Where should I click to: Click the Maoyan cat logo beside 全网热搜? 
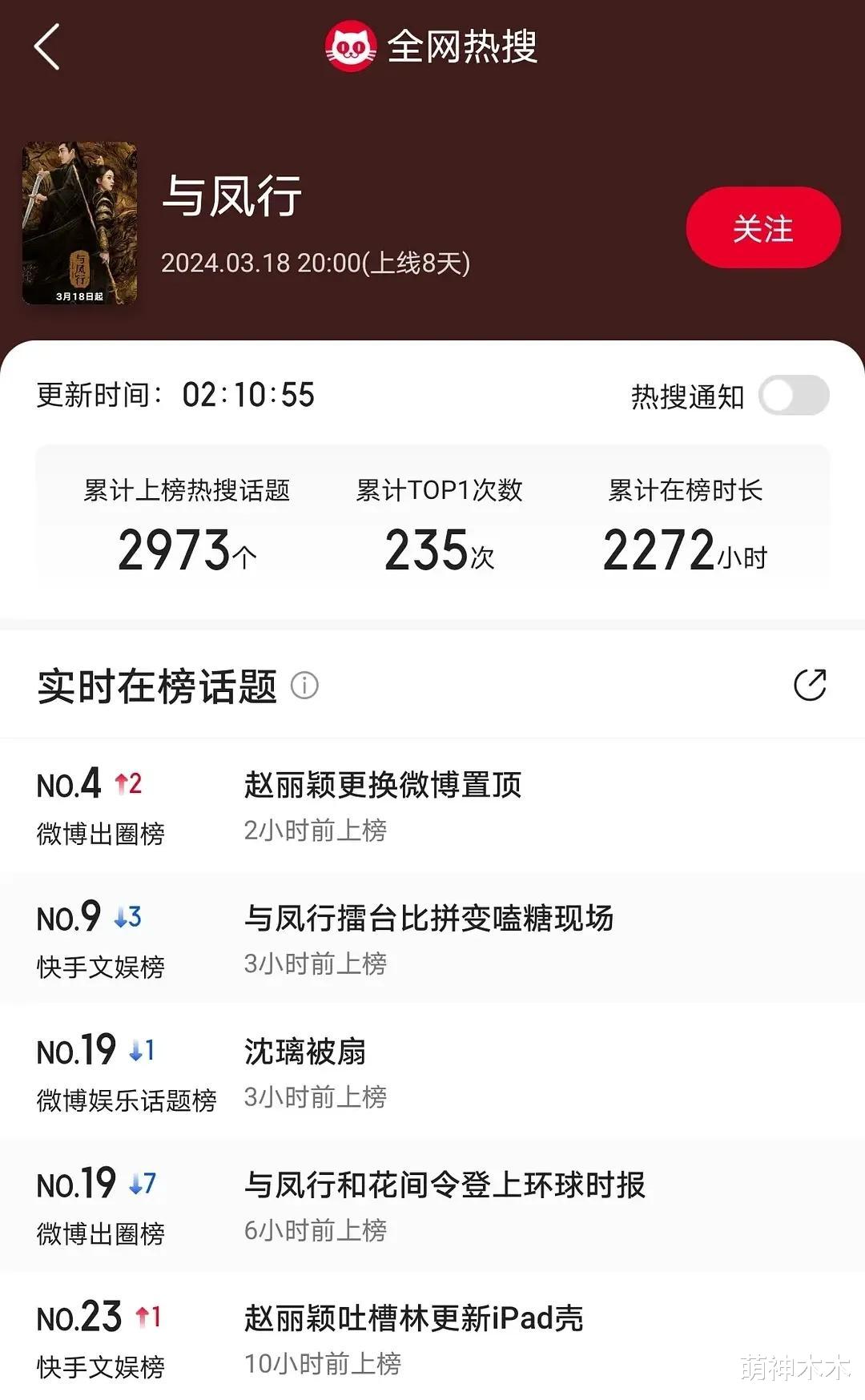(x=352, y=46)
